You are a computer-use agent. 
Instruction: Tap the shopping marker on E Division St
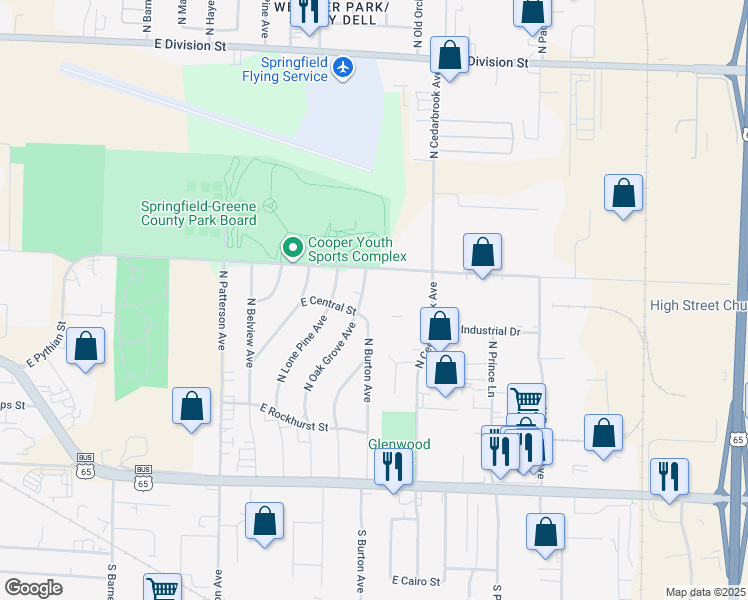[x=450, y=55]
